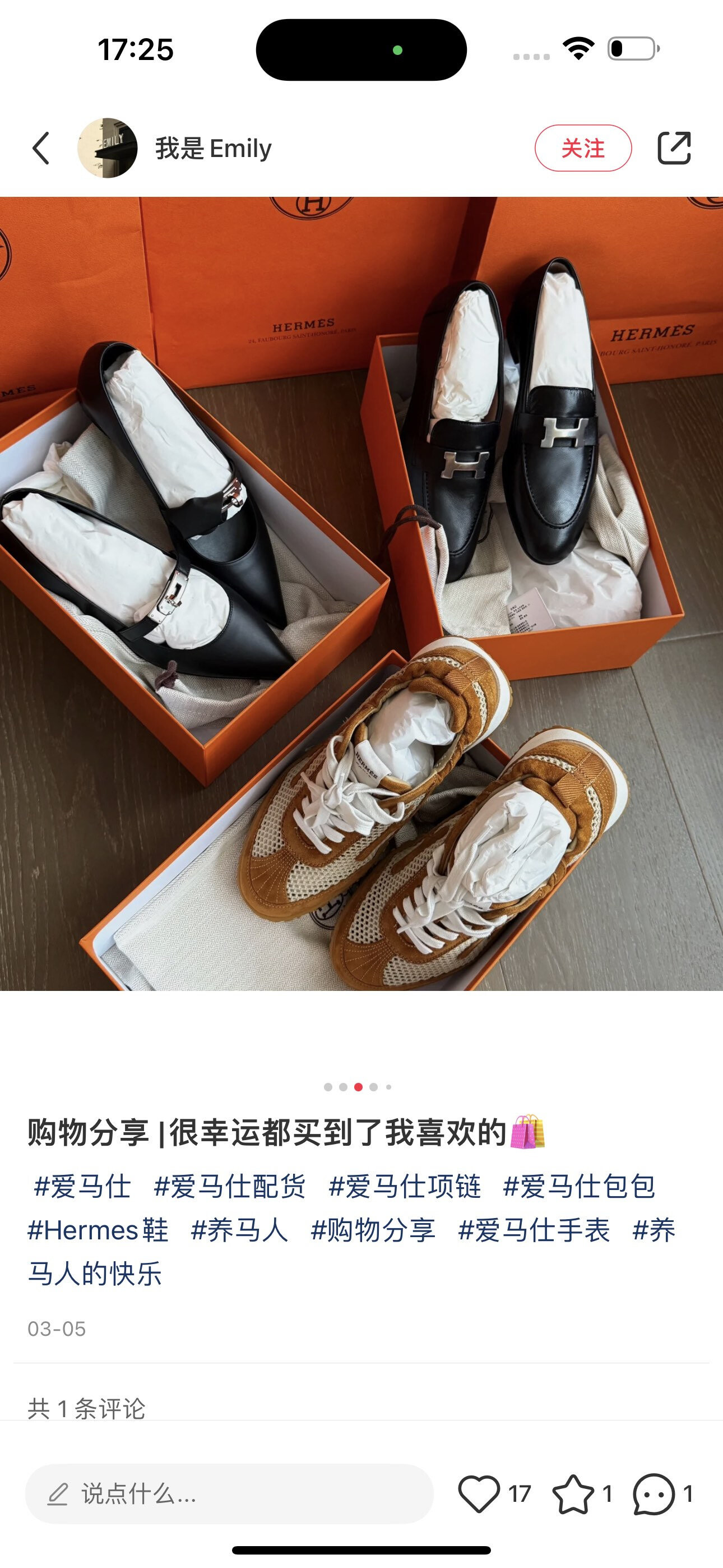The image size is (723, 1568).
Task: Open the Hermès shoes photo
Action: [x=361, y=593]
